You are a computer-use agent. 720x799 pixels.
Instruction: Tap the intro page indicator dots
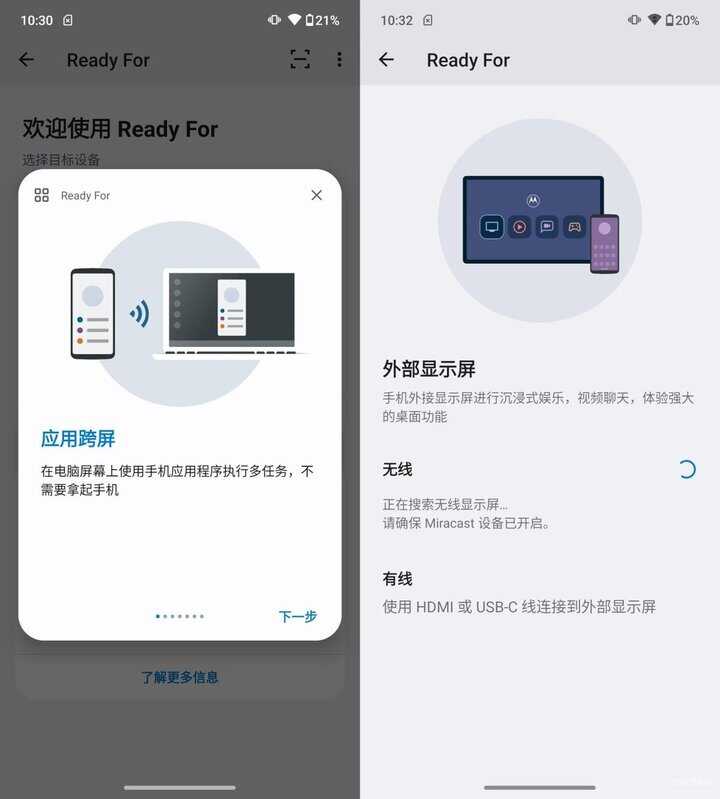tap(180, 616)
